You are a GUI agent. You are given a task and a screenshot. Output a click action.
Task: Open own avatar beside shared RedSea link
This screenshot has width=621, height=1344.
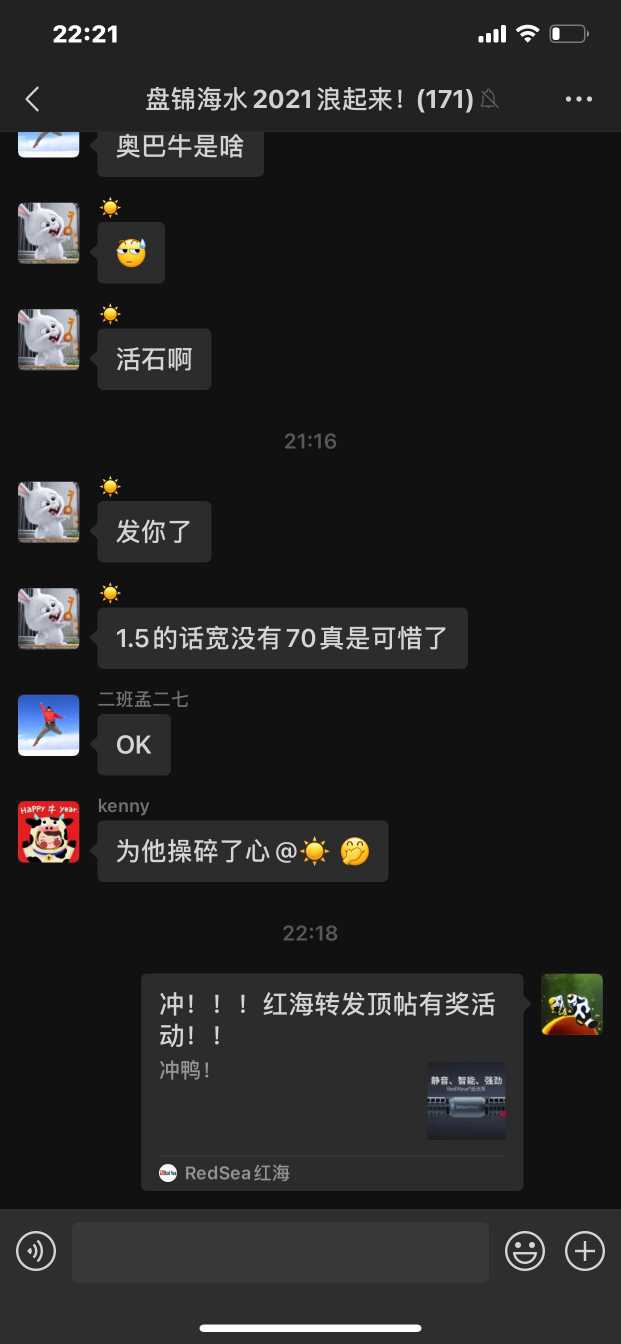(572, 1004)
